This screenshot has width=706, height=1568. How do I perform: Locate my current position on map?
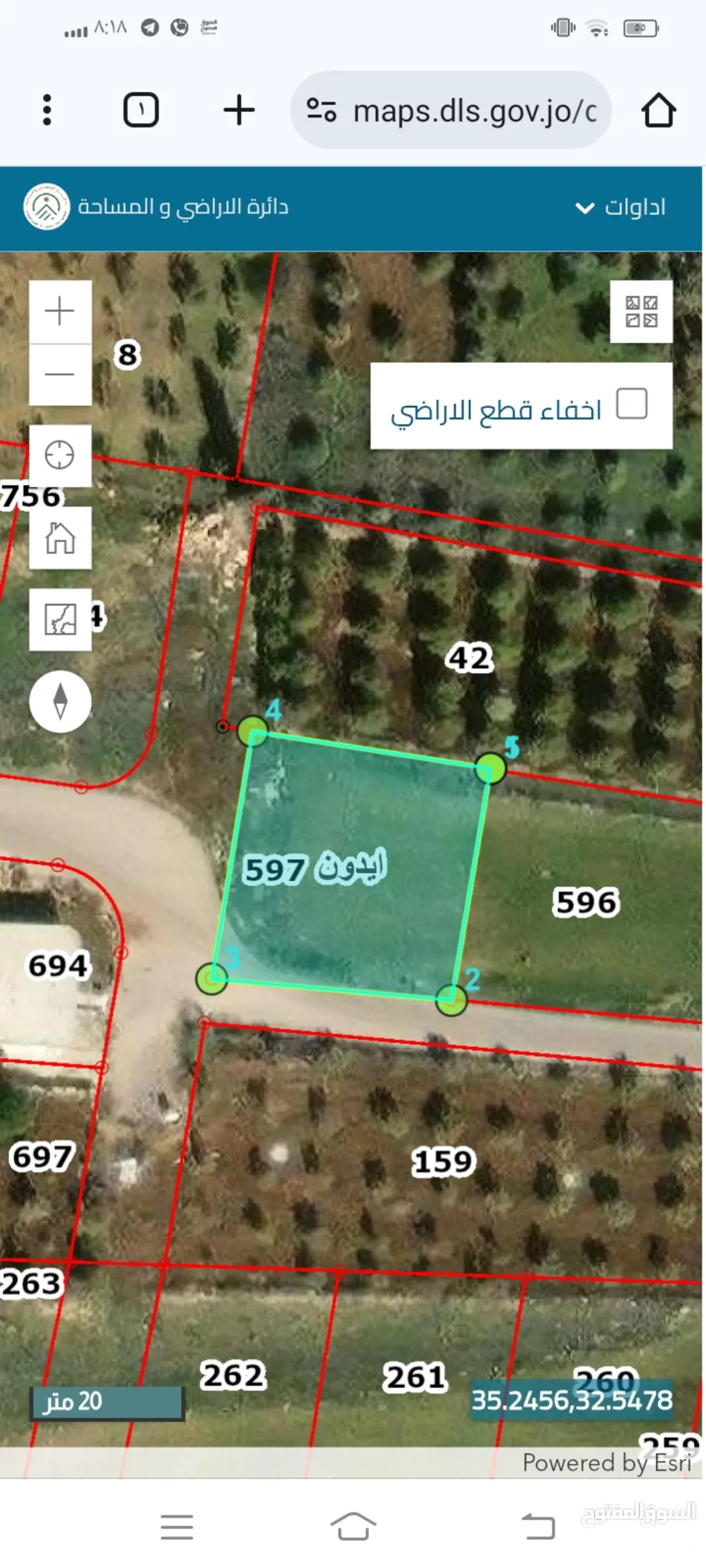click(60, 456)
